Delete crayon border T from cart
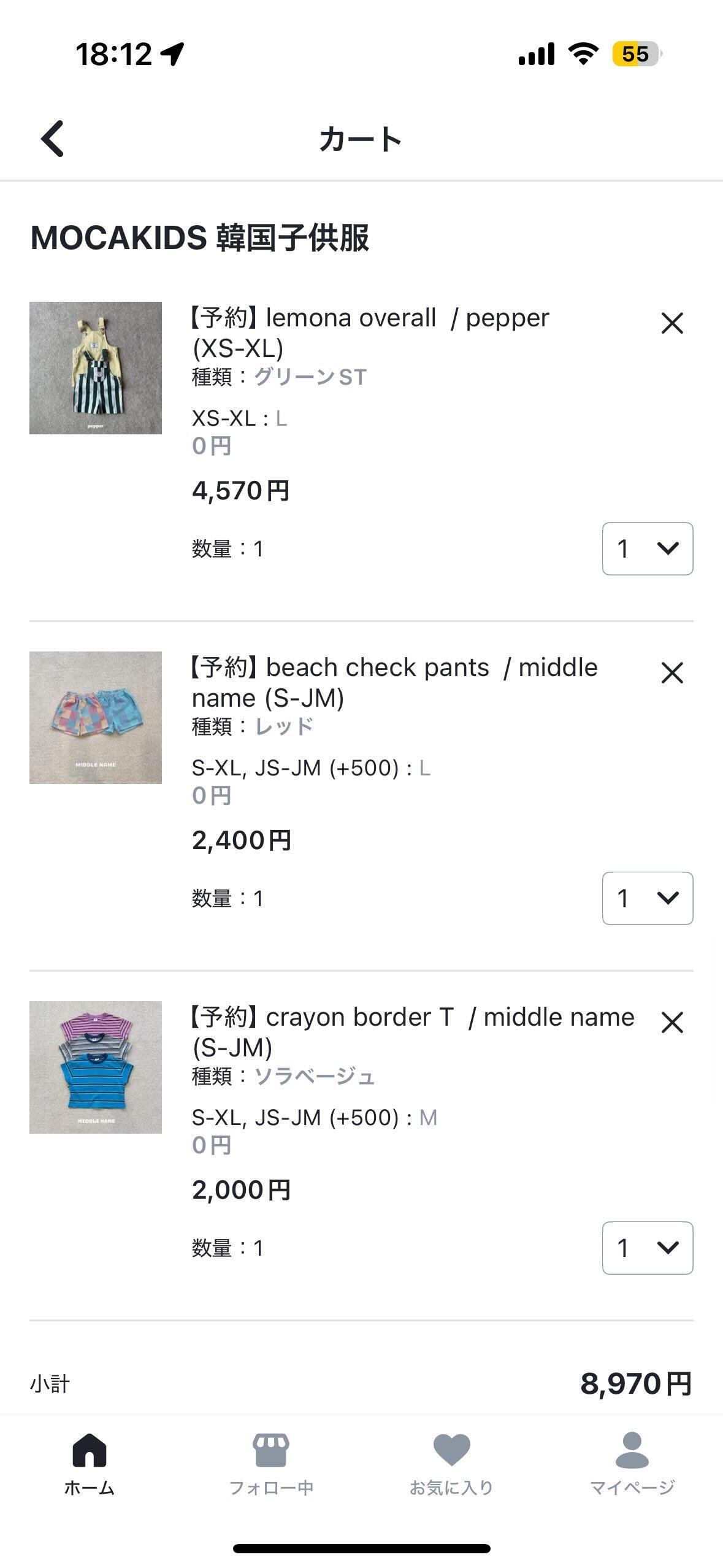 (672, 1023)
